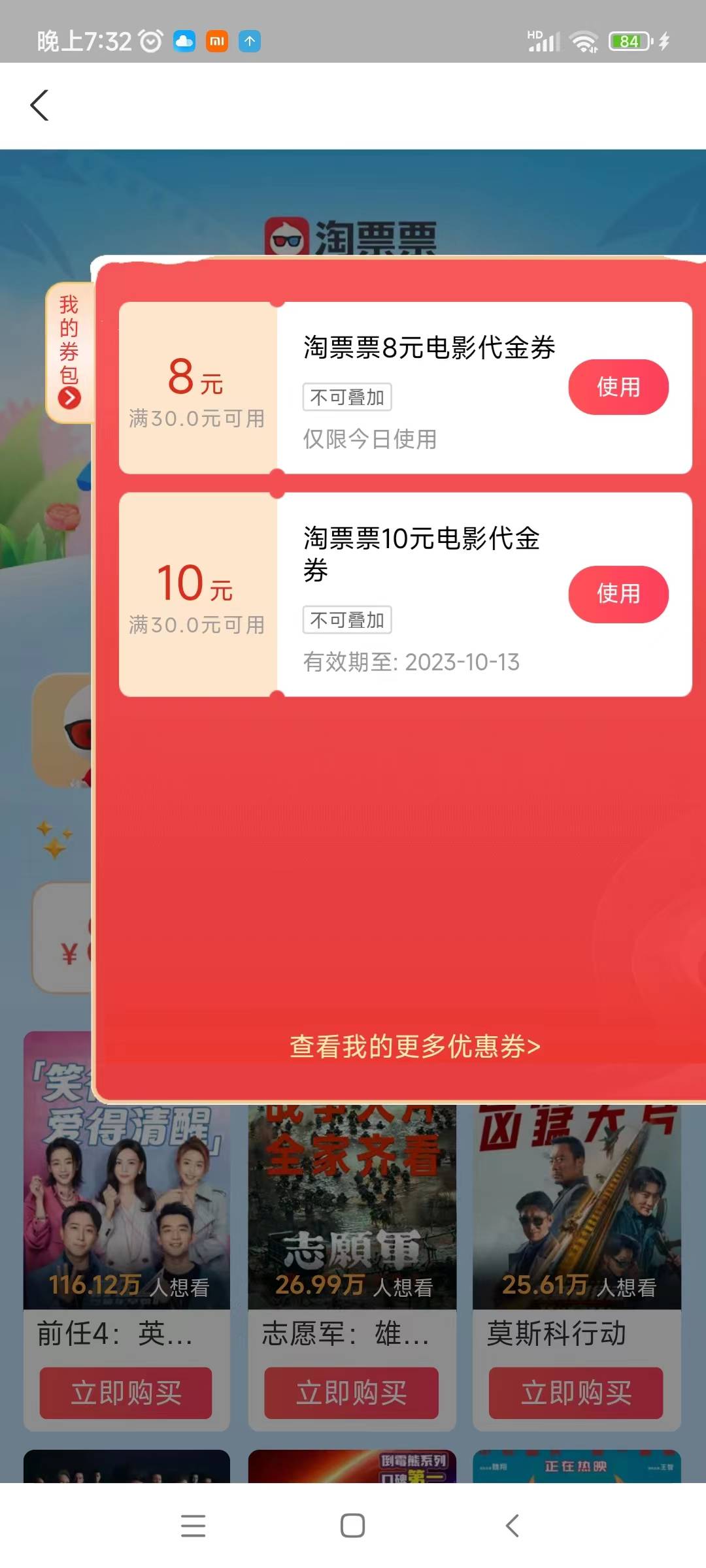Viewport: 706px width, 1568px height.
Task: Use the 8元 movie voucher
Action: [x=618, y=387]
